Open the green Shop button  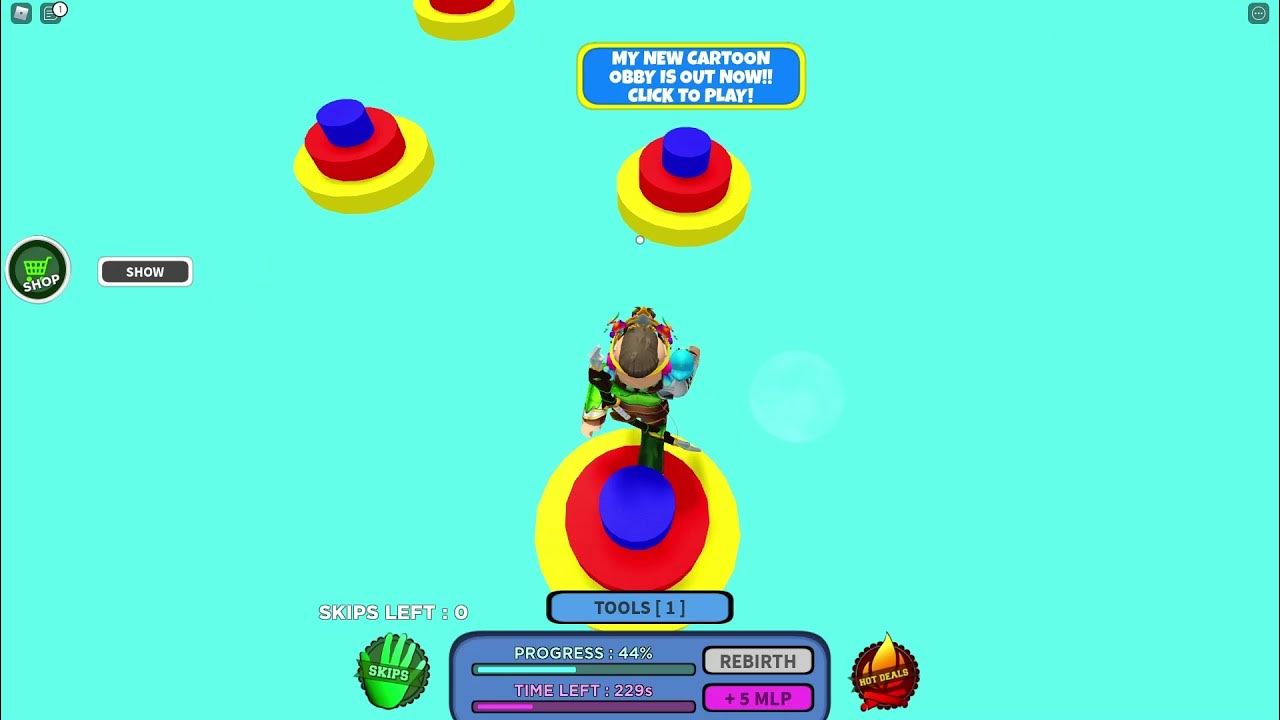[x=38, y=270]
